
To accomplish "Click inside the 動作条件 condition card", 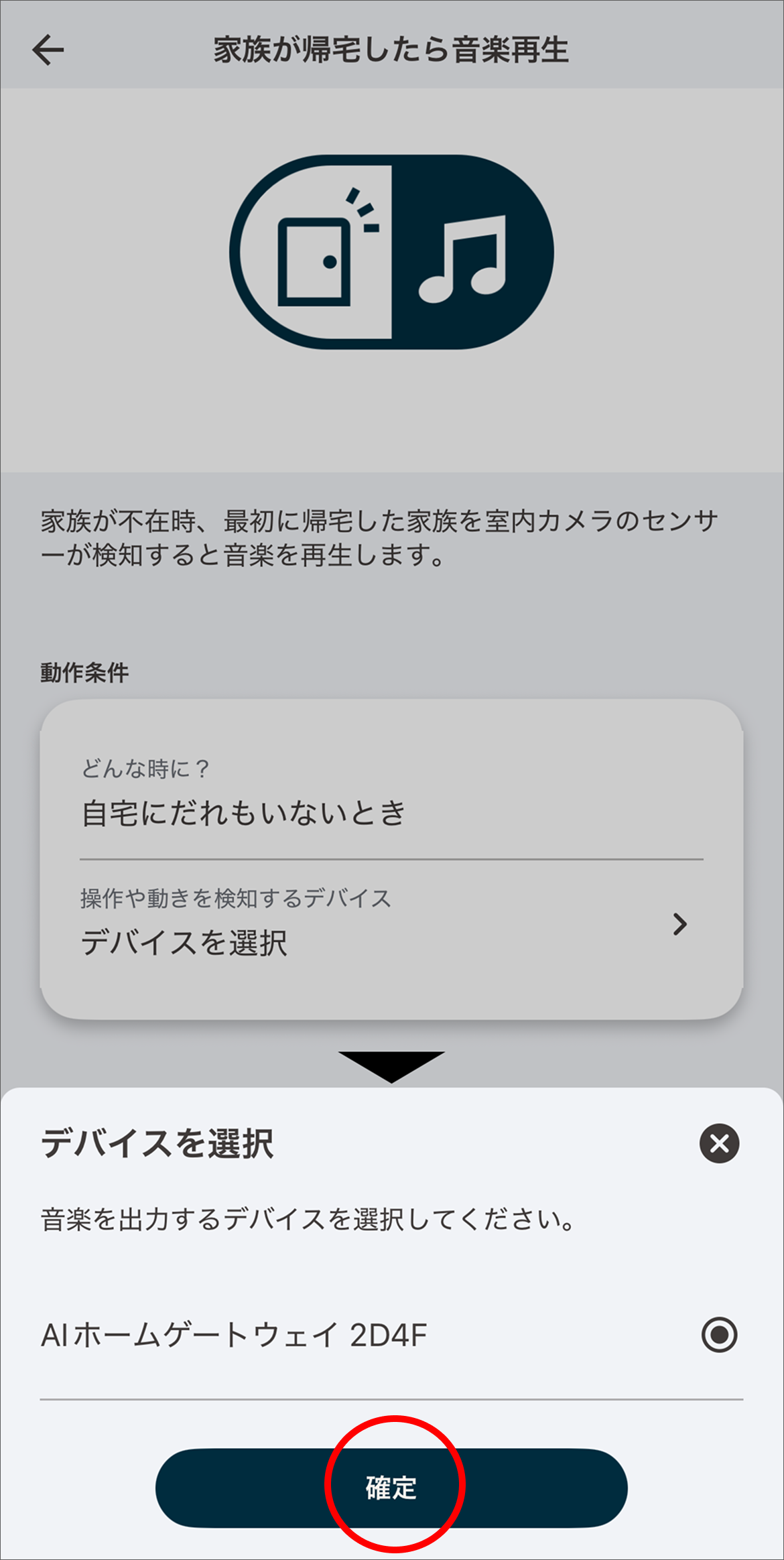I will [x=392, y=858].
